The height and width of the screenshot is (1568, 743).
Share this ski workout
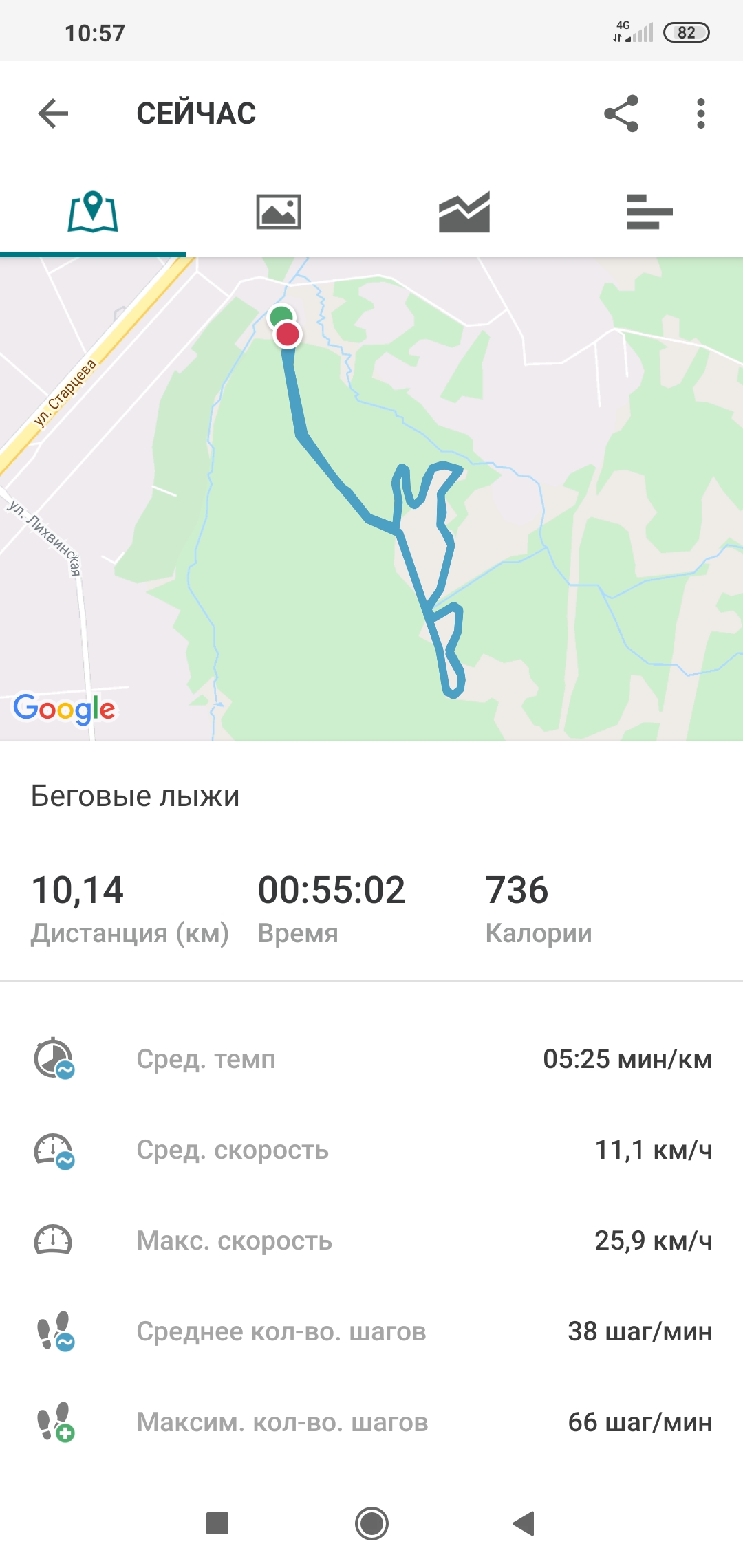(621, 113)
